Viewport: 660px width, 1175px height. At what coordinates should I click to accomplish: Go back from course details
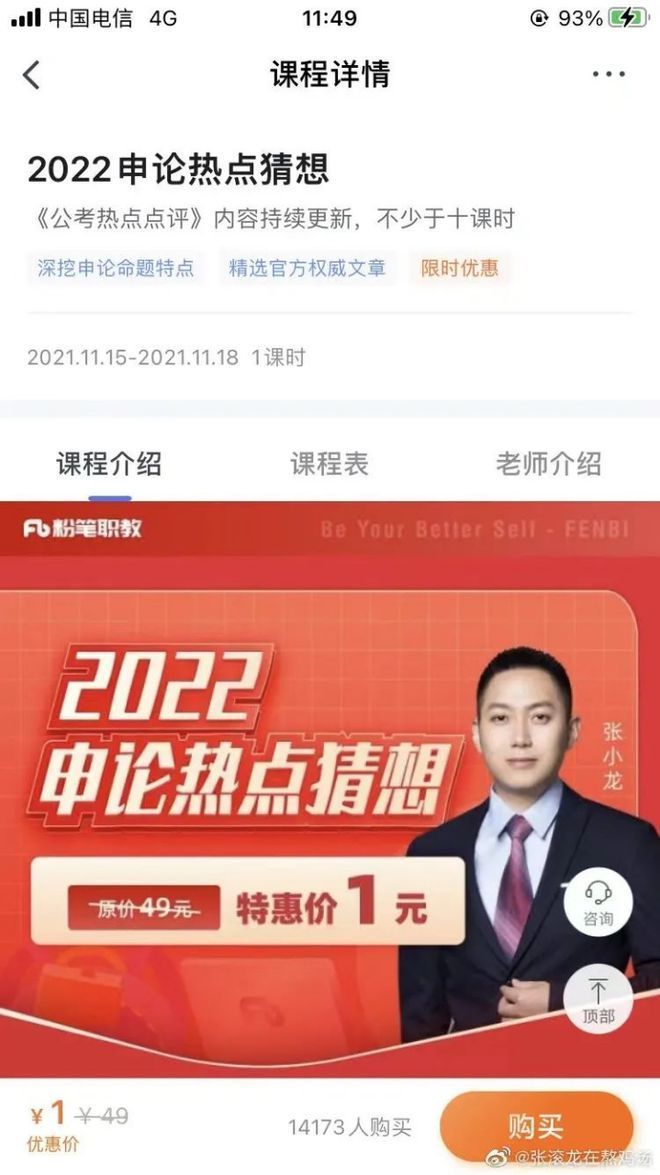pos(32,75)
